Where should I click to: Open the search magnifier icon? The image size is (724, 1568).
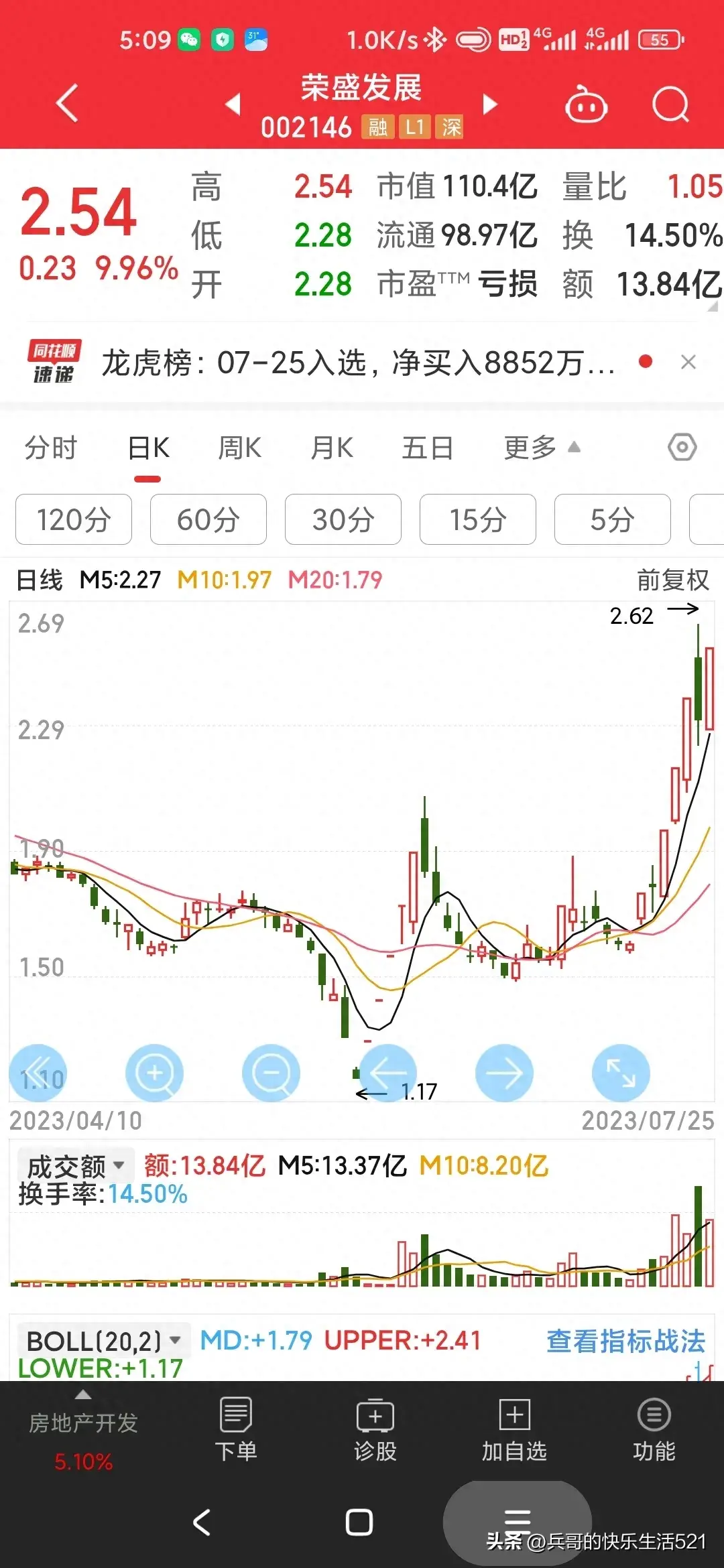[x=670, y=105]
